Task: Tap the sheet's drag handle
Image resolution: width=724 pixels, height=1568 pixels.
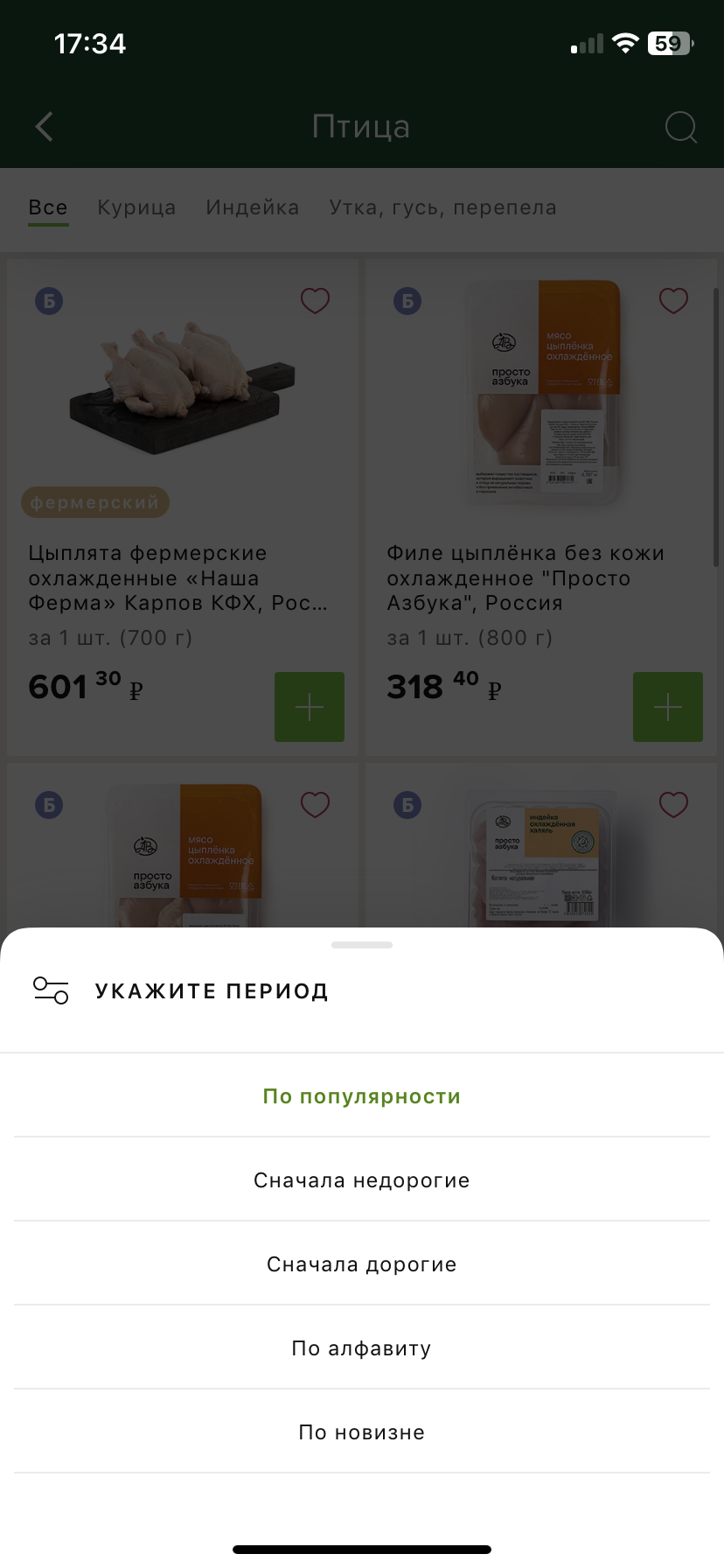Action: (362, 945)
